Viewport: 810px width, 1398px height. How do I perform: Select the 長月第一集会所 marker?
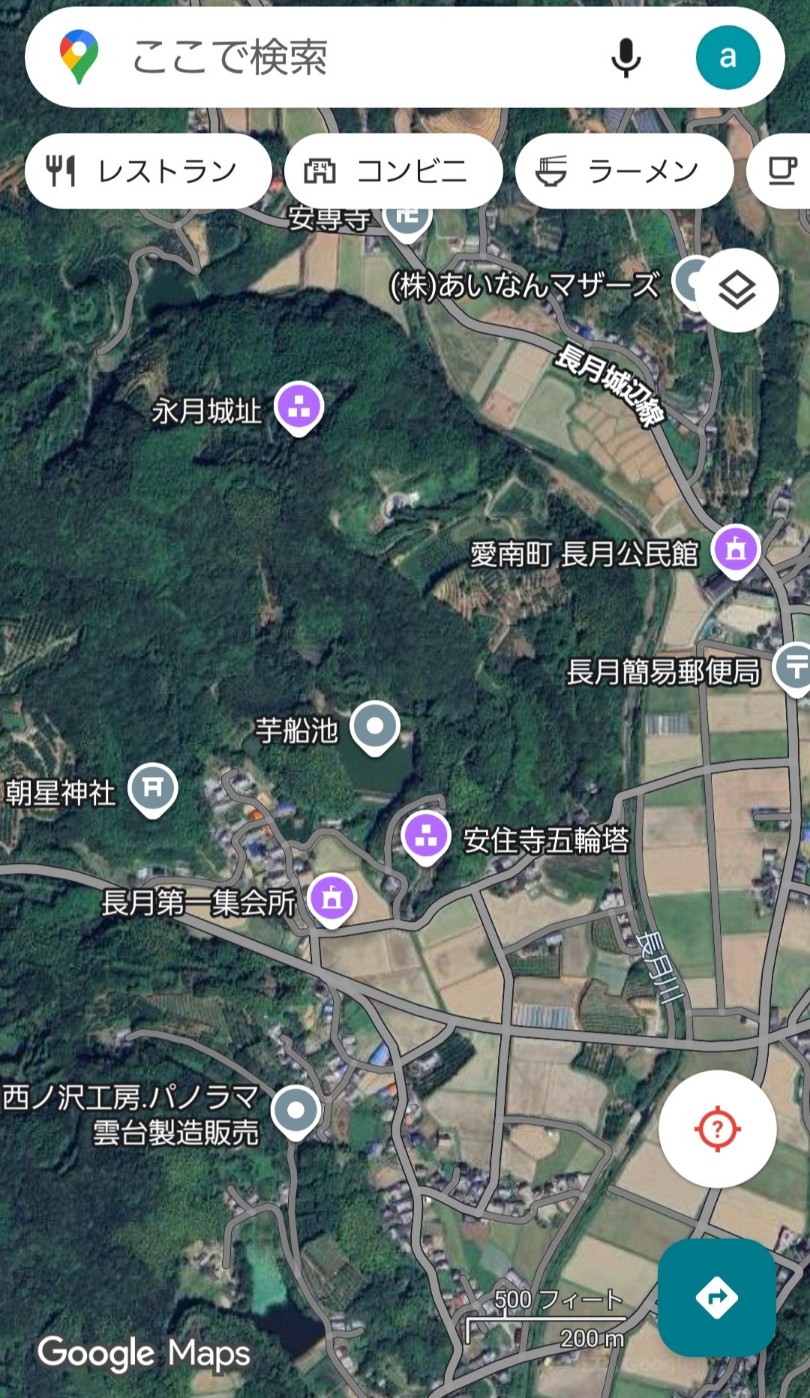click(x=332, y=899)
